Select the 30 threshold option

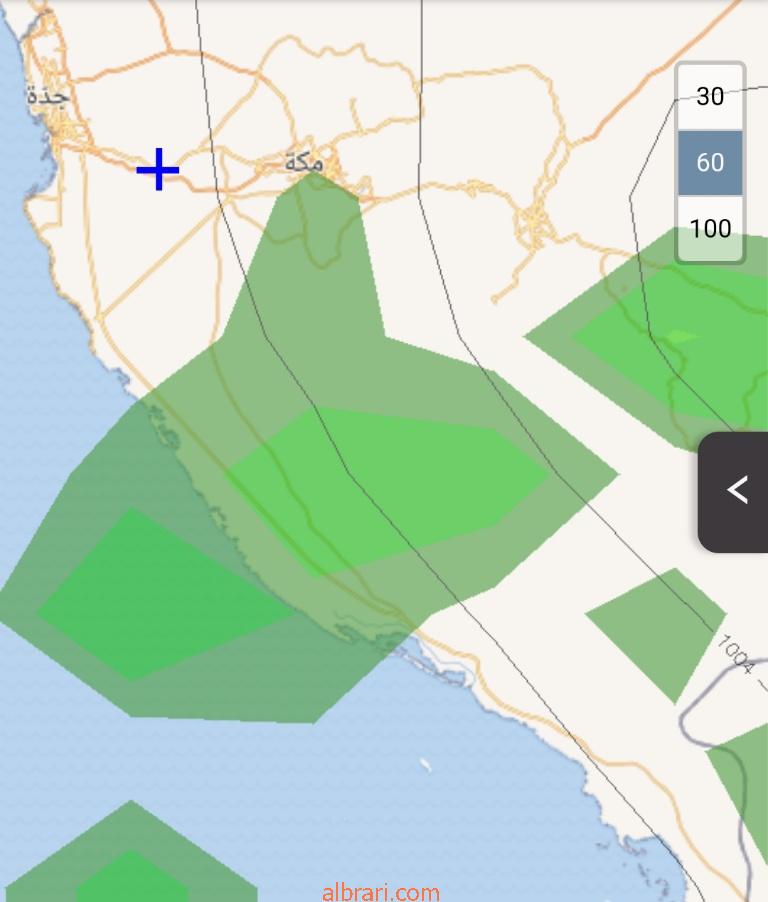click(710, 97)
